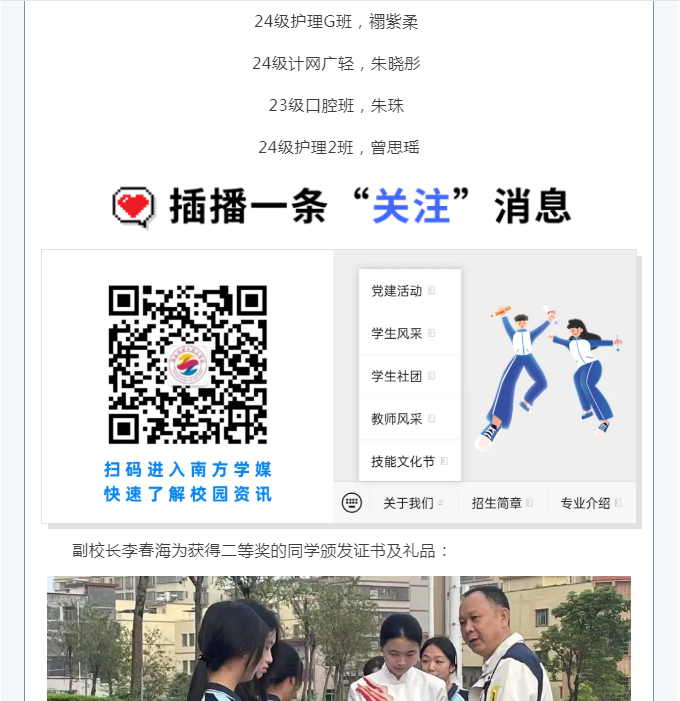Image resolution: width=680 pixels, height=701 pixels.
Task: Open the QR code follow banner image
Action: tap(338, 386)
